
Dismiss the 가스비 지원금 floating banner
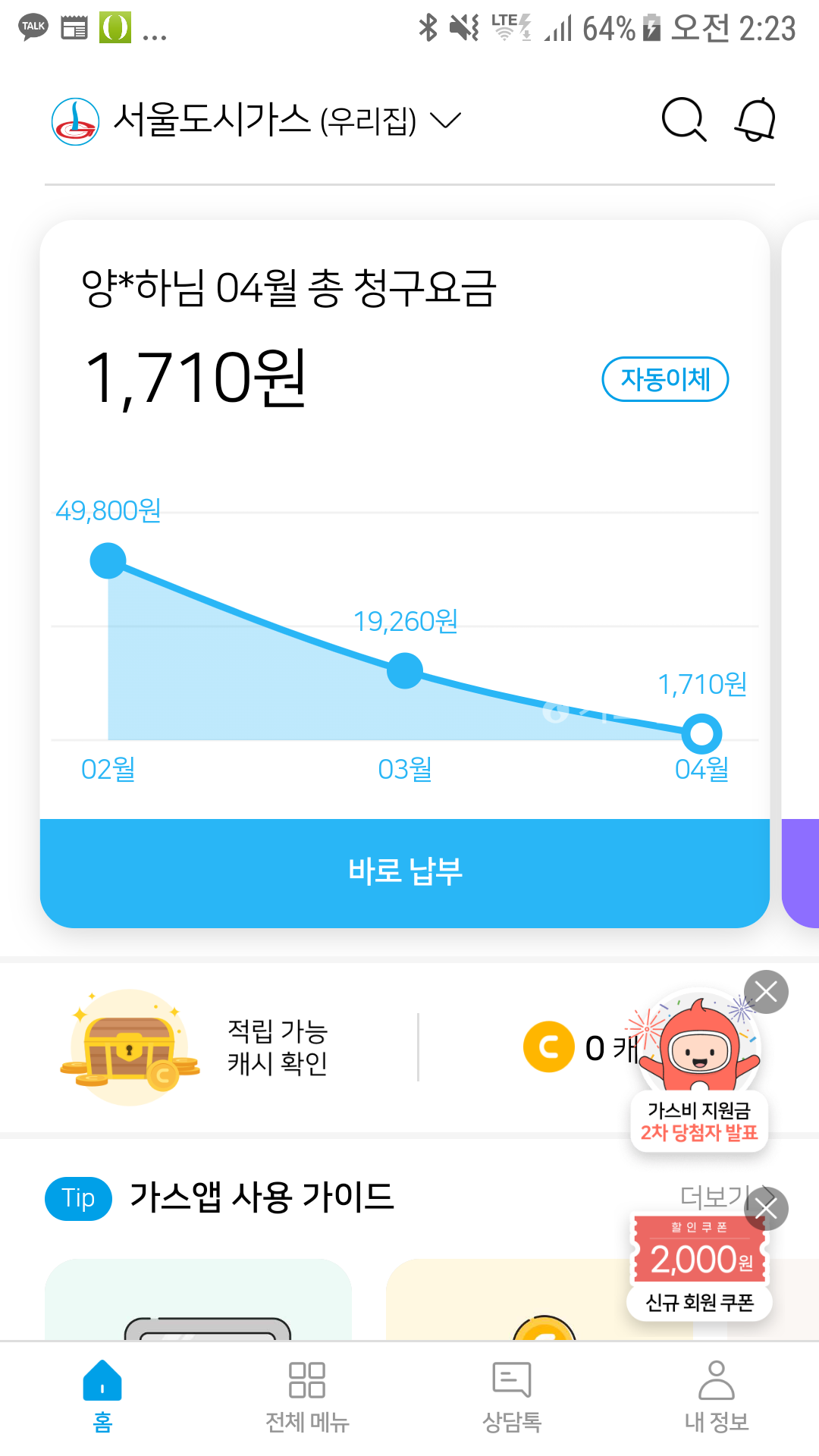(x=766, y=992)
